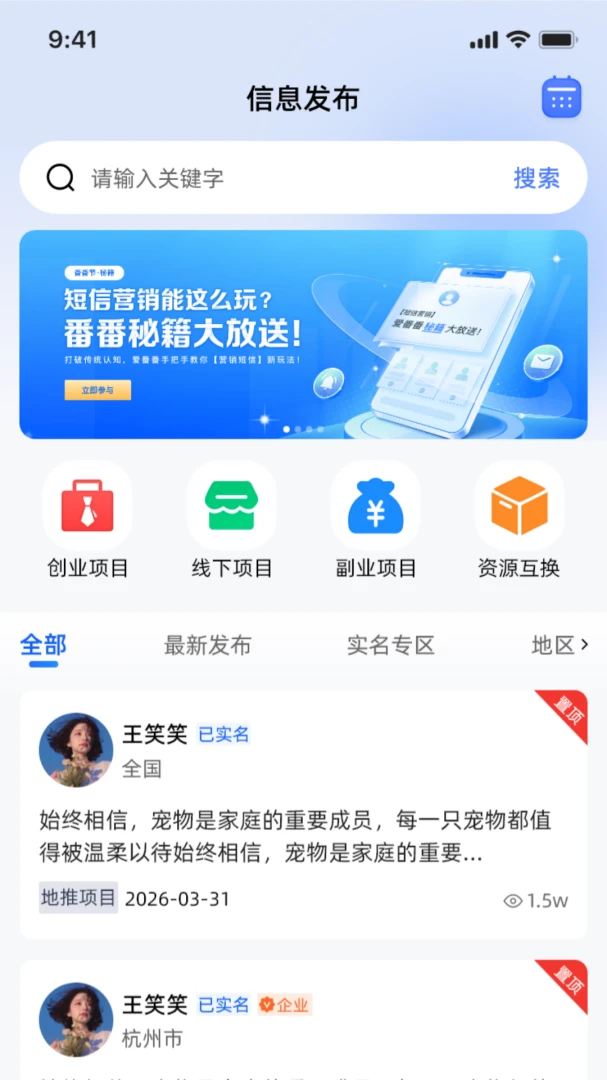Select the 全部 tab
The height and width of the screenshot is (1080, 607).
43,646
